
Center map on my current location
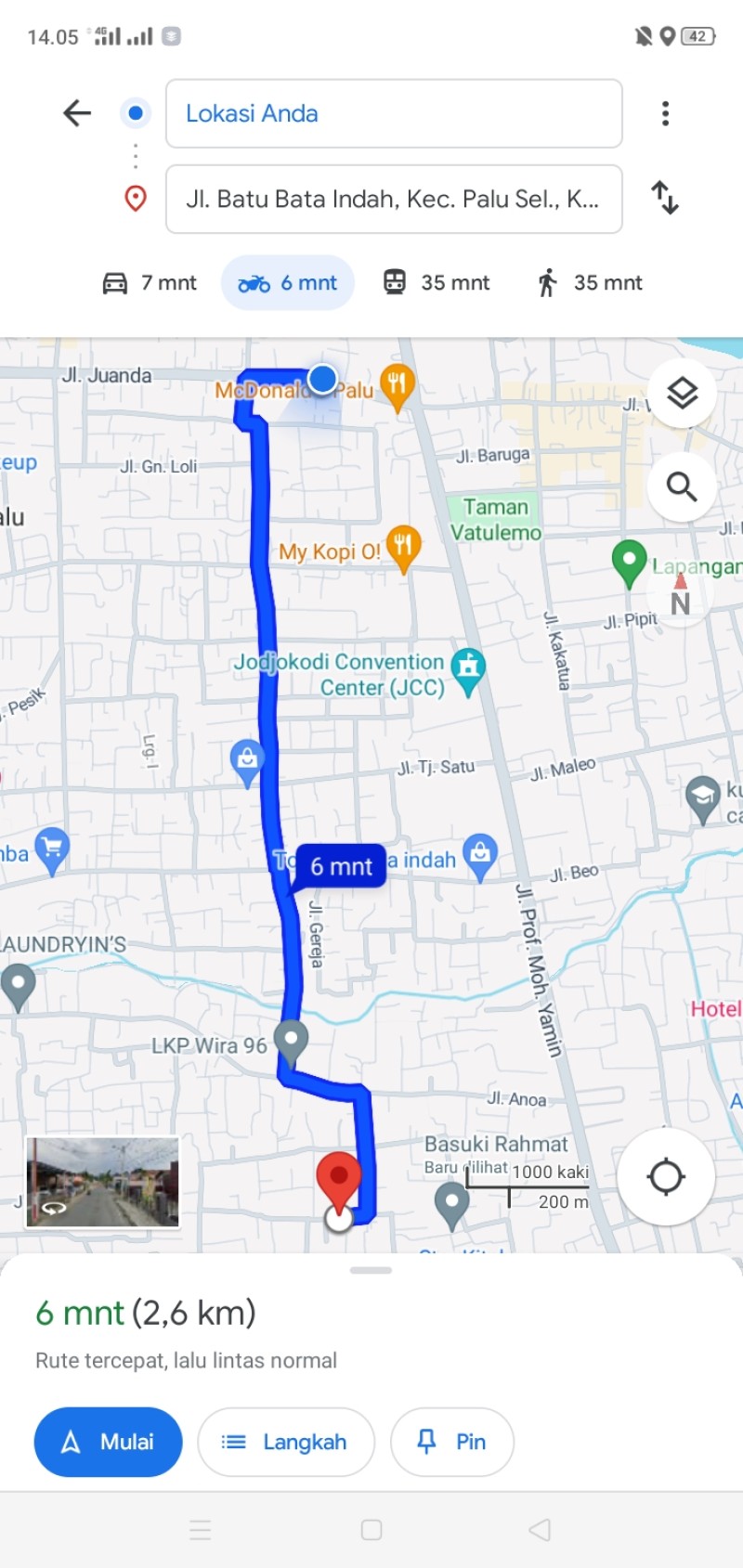tap(666, 1176)
